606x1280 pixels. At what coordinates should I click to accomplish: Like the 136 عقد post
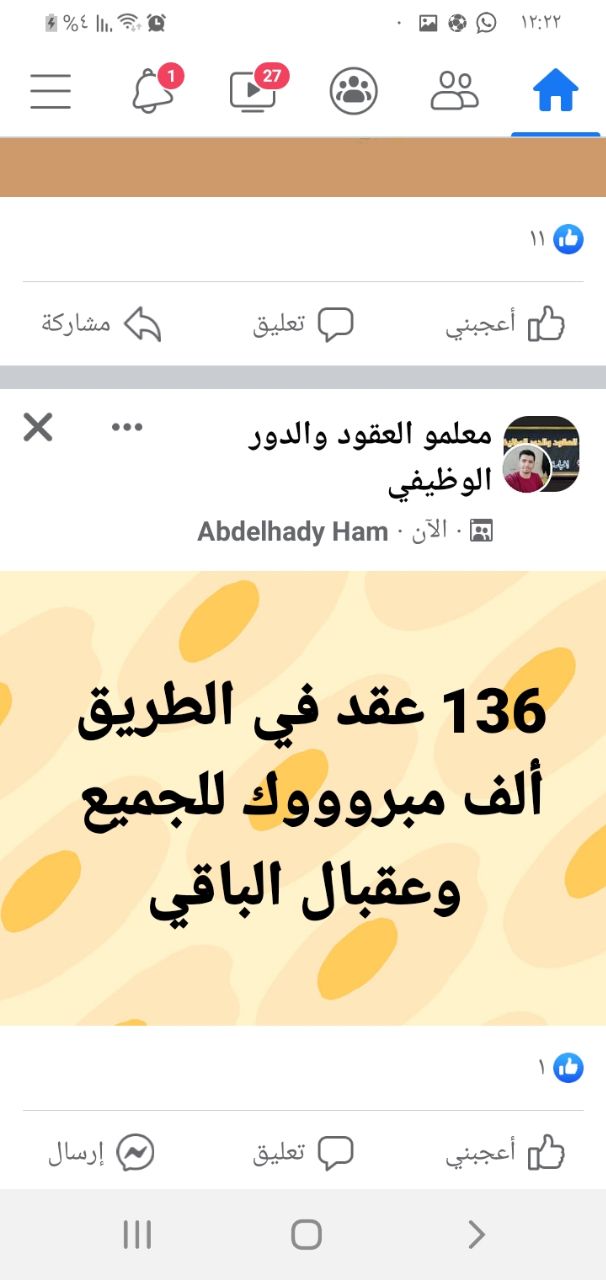[x=505, y=1152]
